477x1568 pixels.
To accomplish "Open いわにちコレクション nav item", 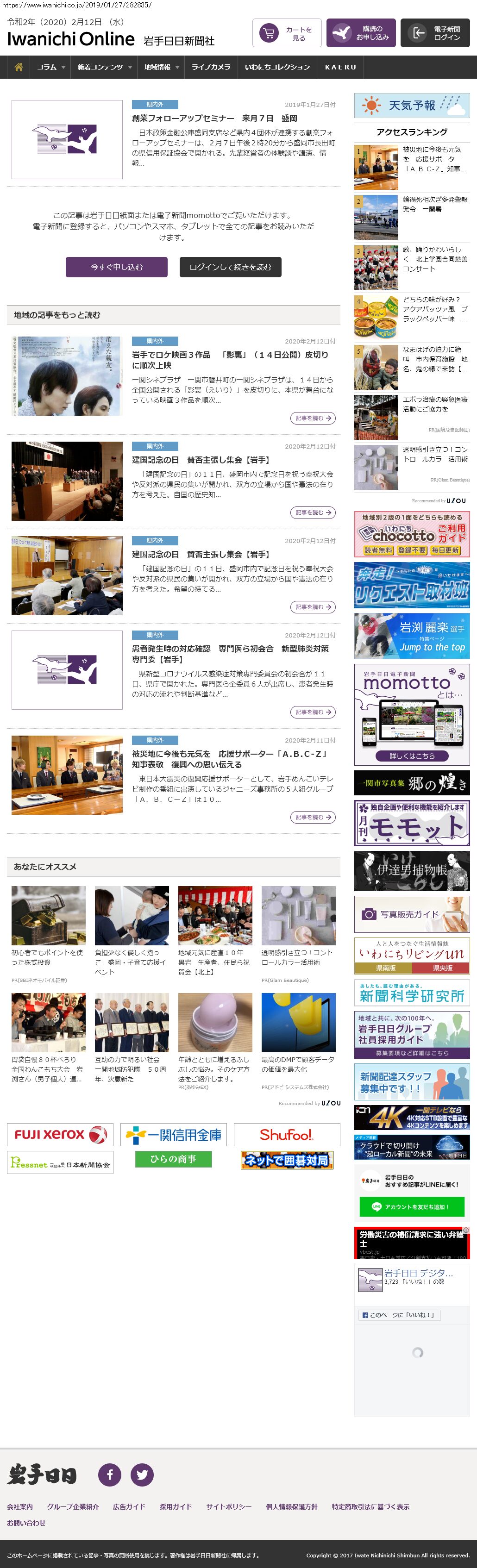I will tap(277, 67).
